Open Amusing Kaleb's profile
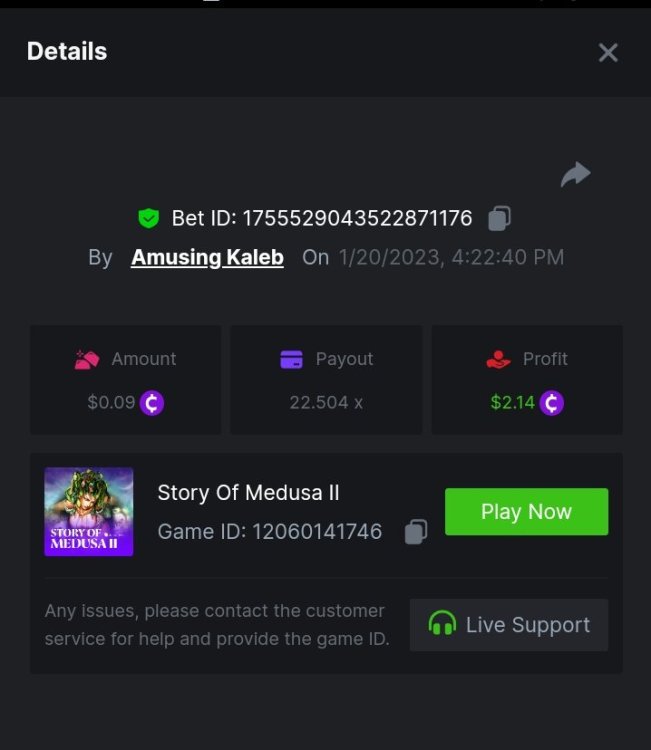651x750 pixels. tap(207, 257)
